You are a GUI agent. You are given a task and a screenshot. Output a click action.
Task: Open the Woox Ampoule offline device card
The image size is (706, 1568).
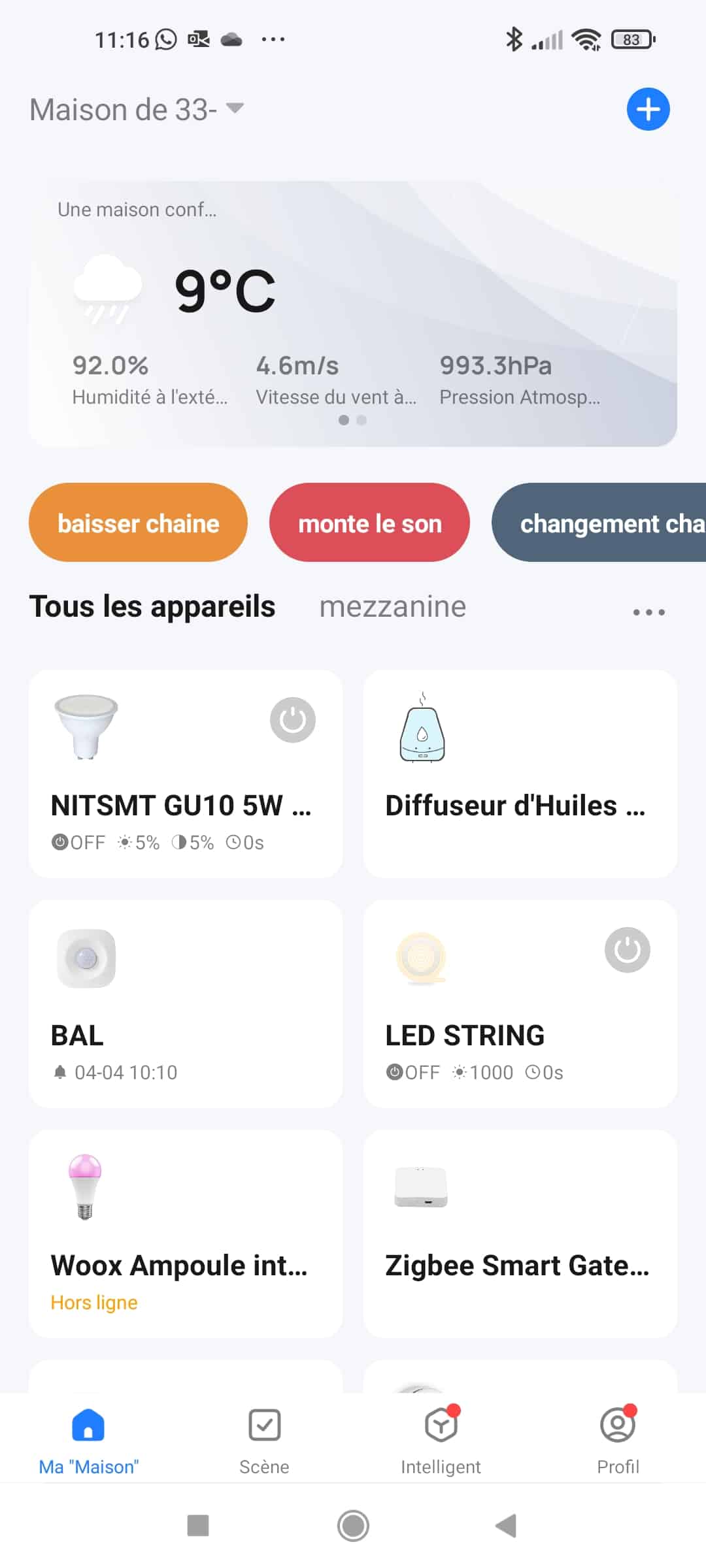point(186,1233)
